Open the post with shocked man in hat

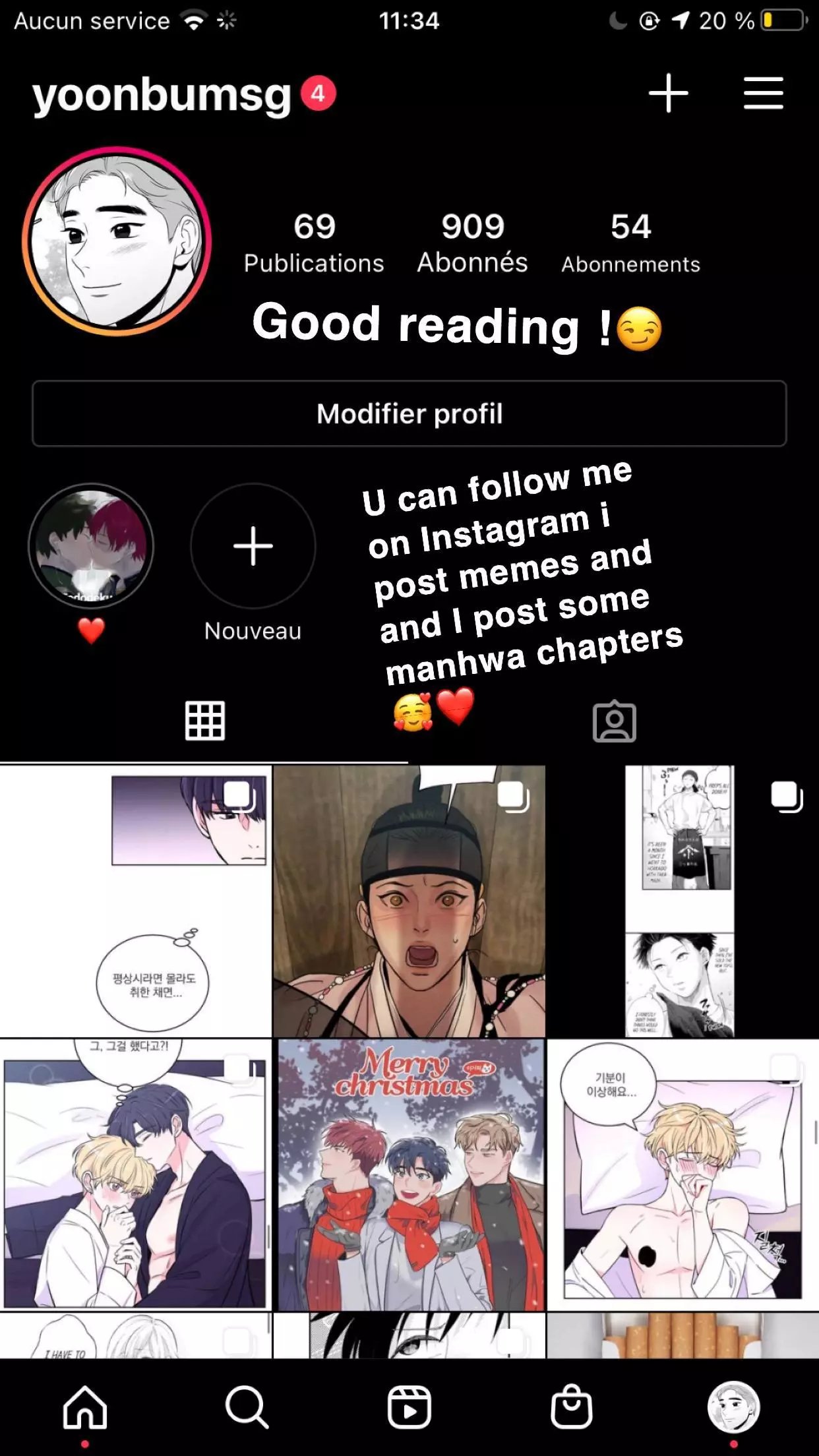tap(409, 901)
